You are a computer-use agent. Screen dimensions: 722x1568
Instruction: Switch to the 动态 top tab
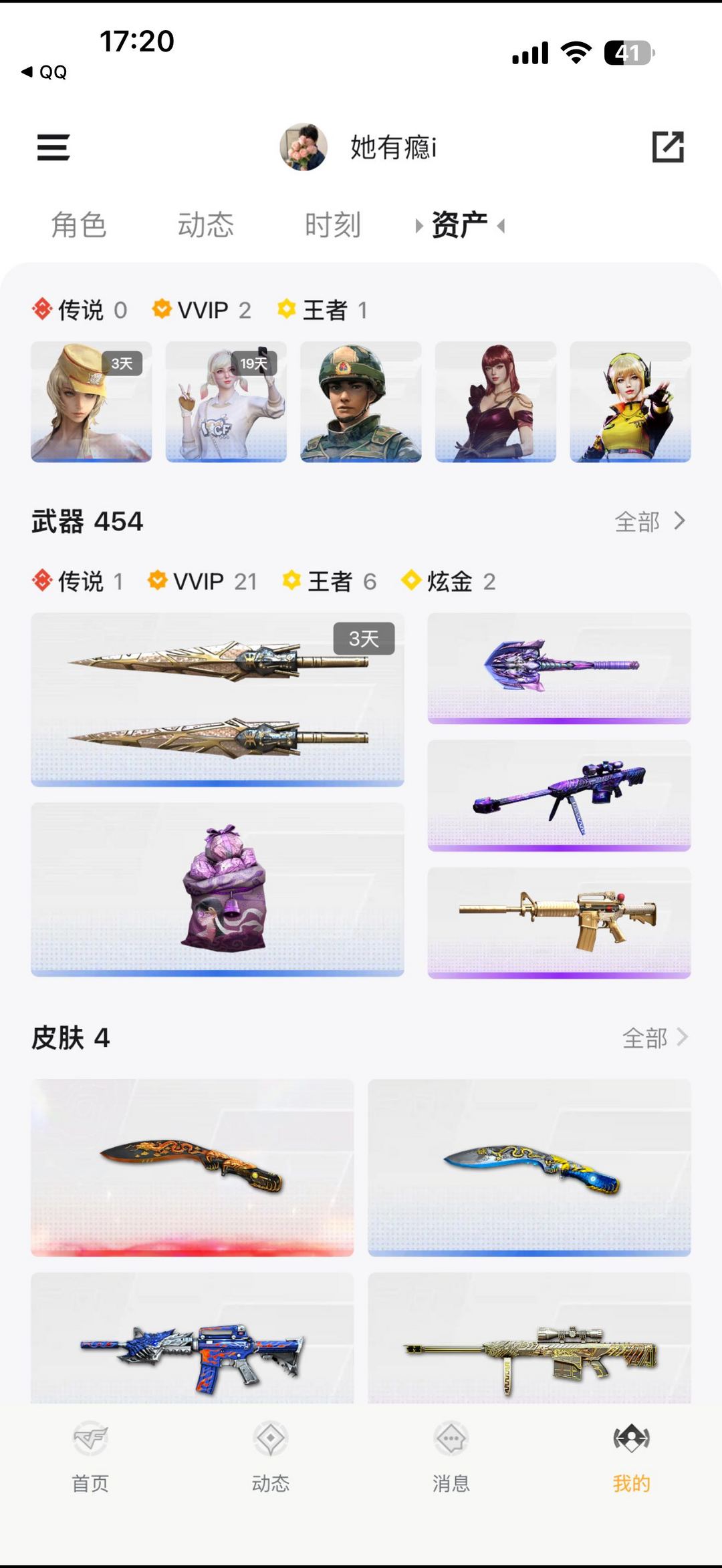205,225
